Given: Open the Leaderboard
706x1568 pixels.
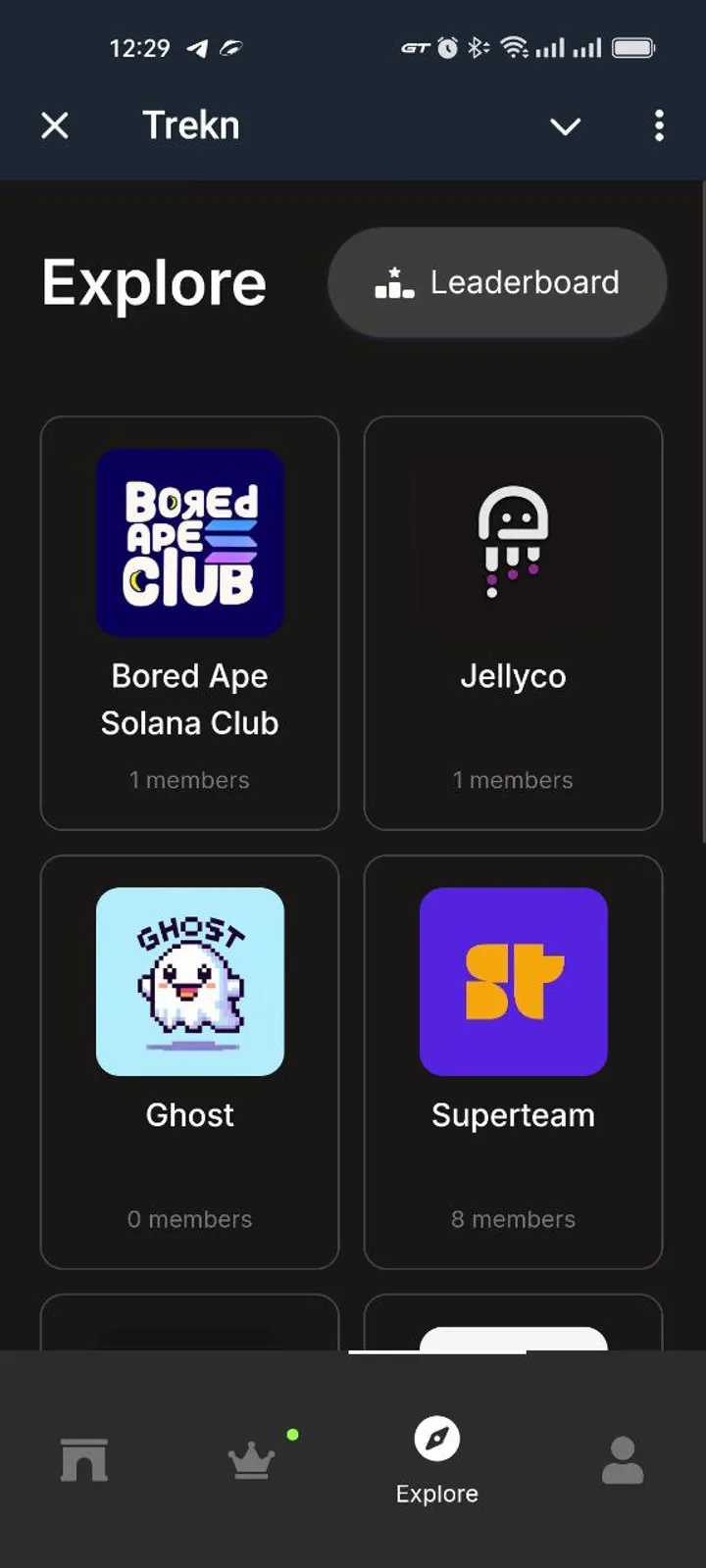Looking at the screenshot, I should (x=497, y=283).
